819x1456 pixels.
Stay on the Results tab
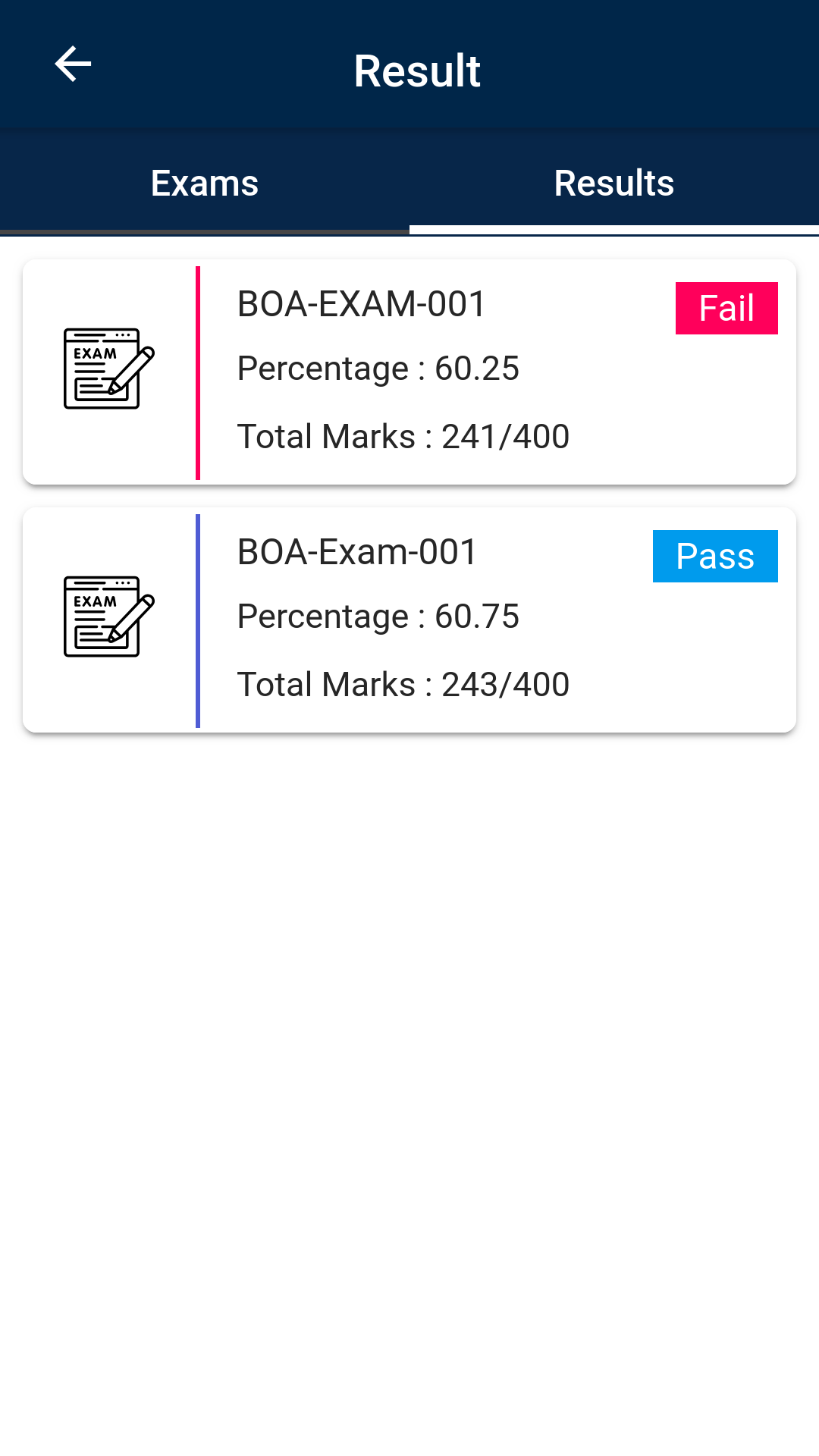tap(614, 182)
